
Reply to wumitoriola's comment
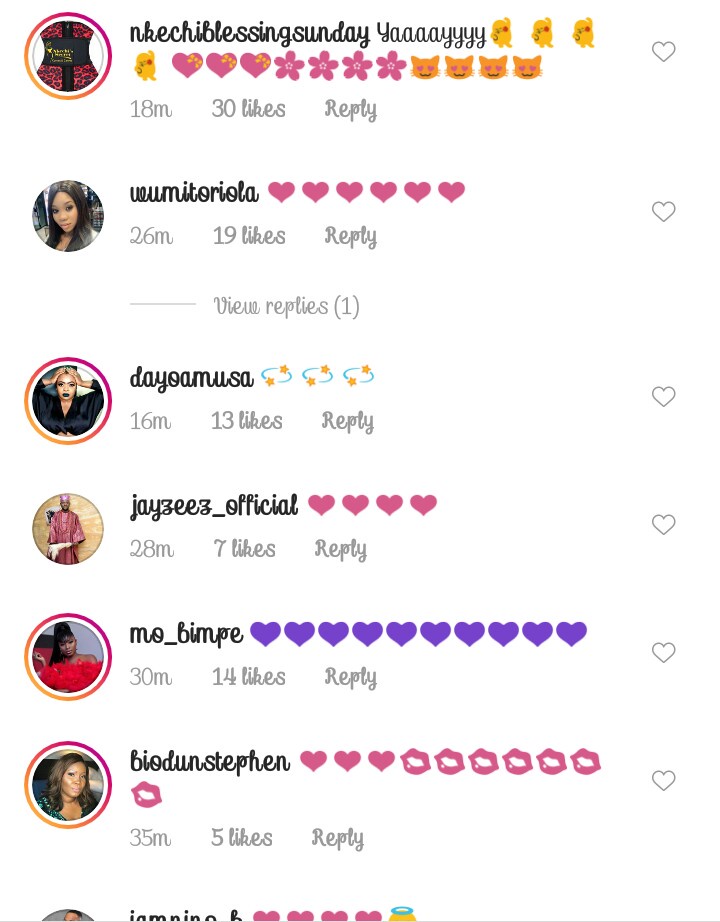[x=350, y=236]
